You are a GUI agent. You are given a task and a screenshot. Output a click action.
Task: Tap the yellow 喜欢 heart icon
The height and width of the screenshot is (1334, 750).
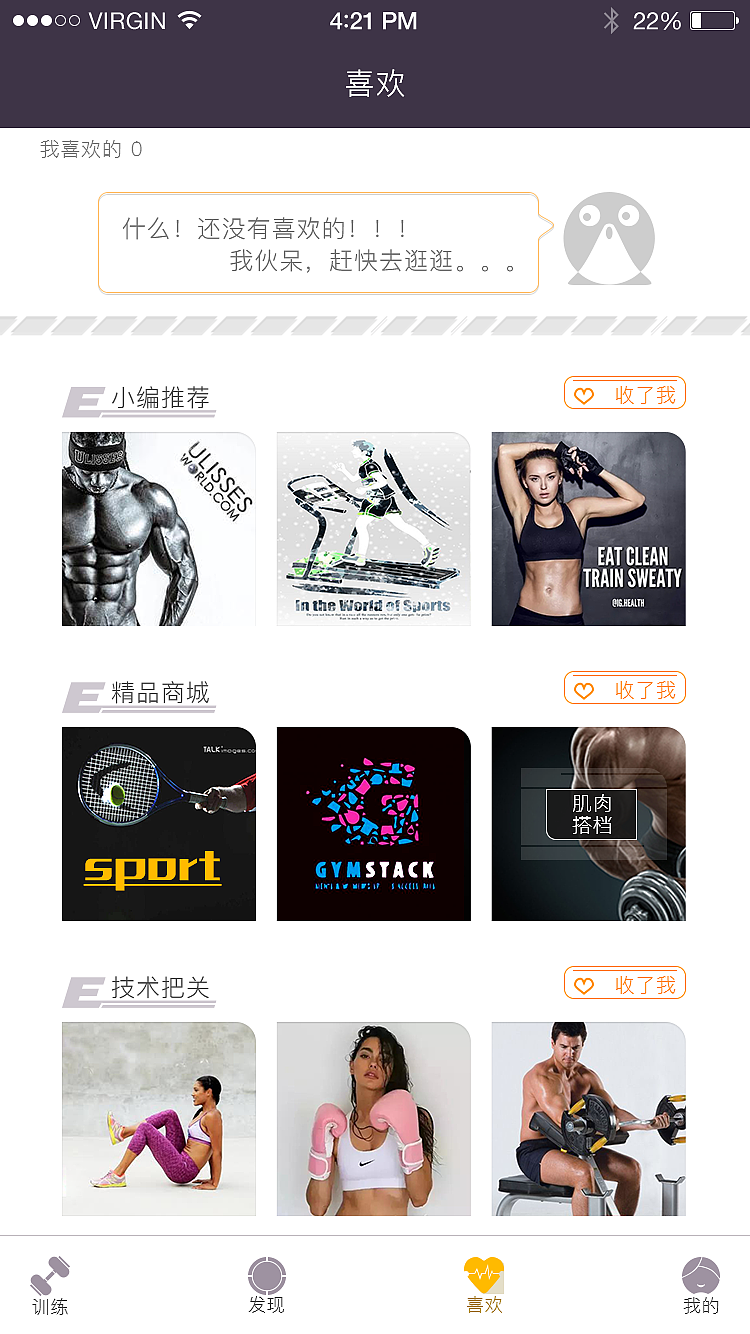tap(484, 1273)
